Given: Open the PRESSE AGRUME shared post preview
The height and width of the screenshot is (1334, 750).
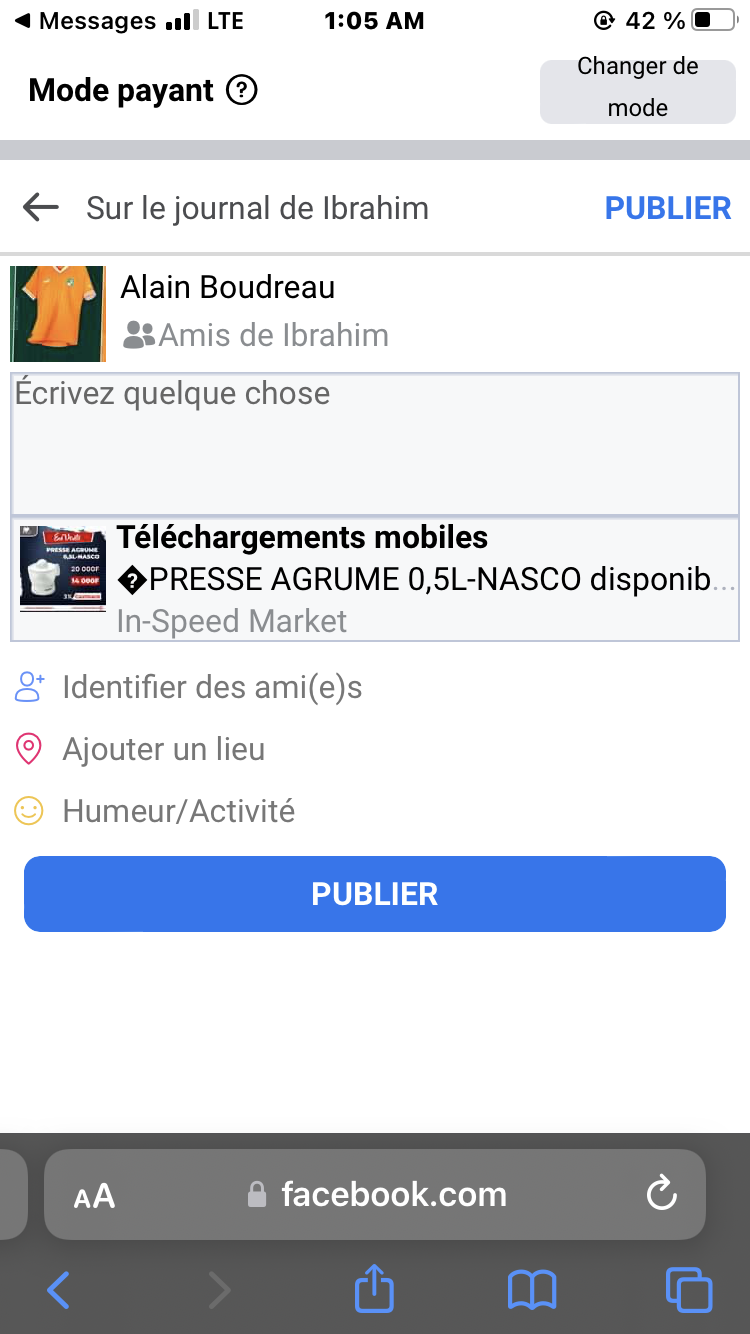Looking at the screenshot, I should 375,579.
